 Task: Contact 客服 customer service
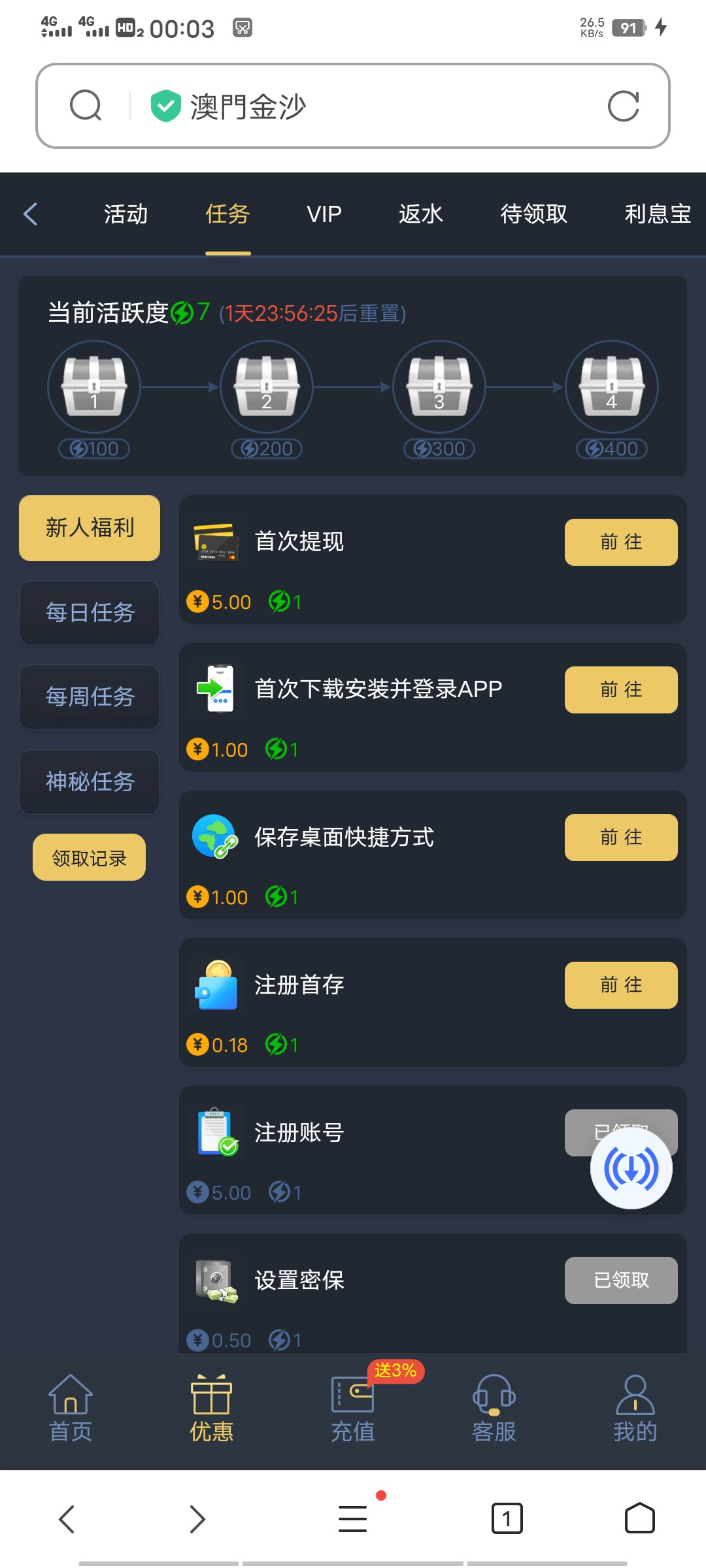(x=494, y=1409)
